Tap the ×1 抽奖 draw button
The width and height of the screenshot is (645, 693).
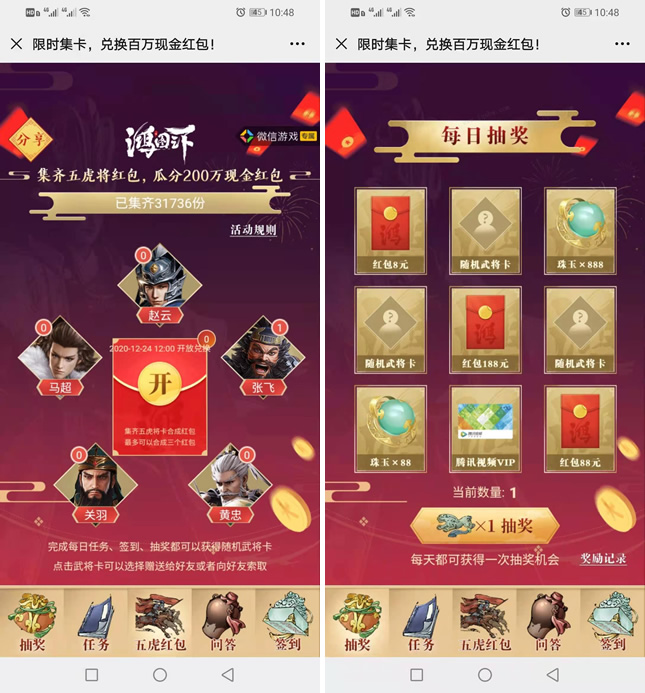[485, 525]
